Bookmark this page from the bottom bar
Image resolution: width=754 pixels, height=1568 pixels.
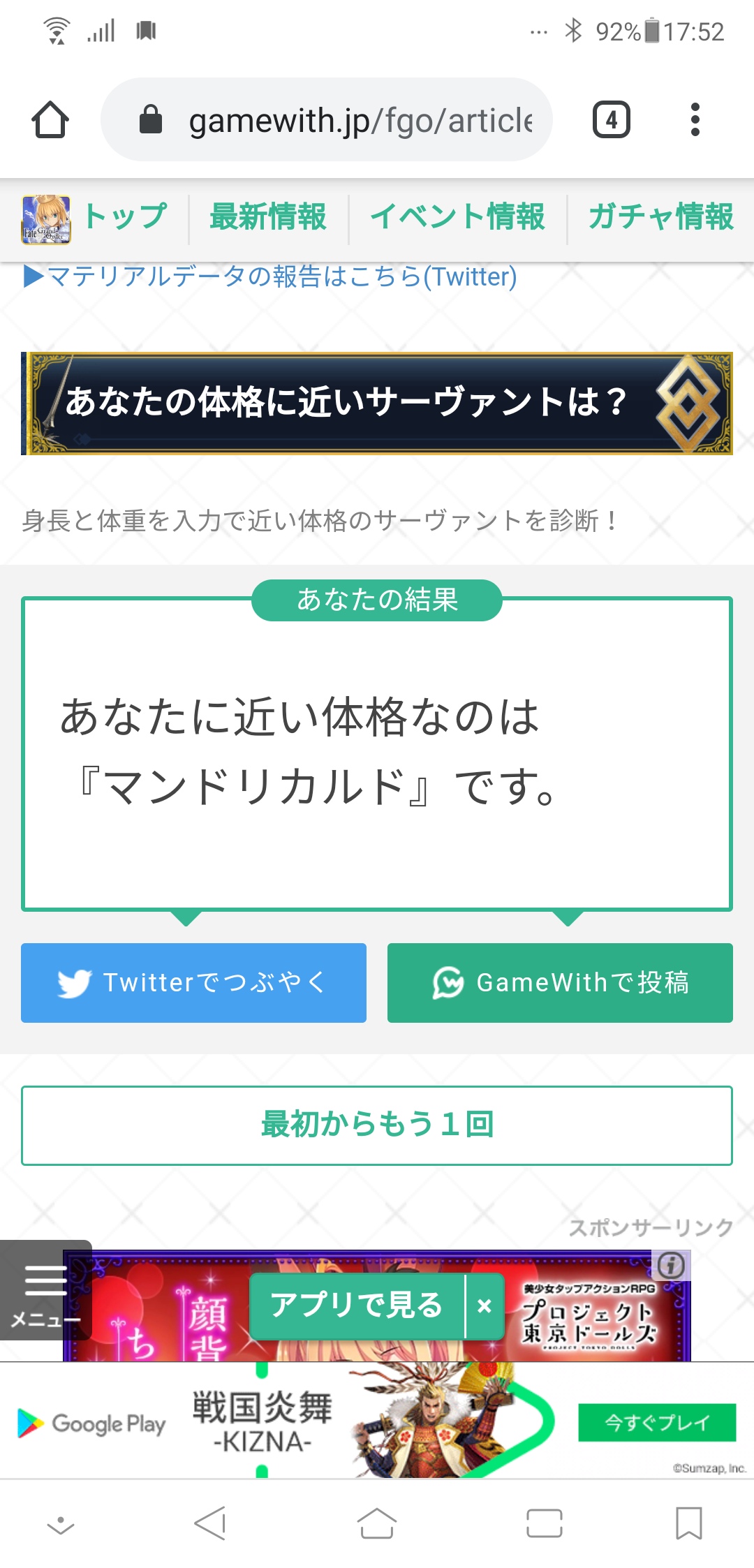point(688,1523)
